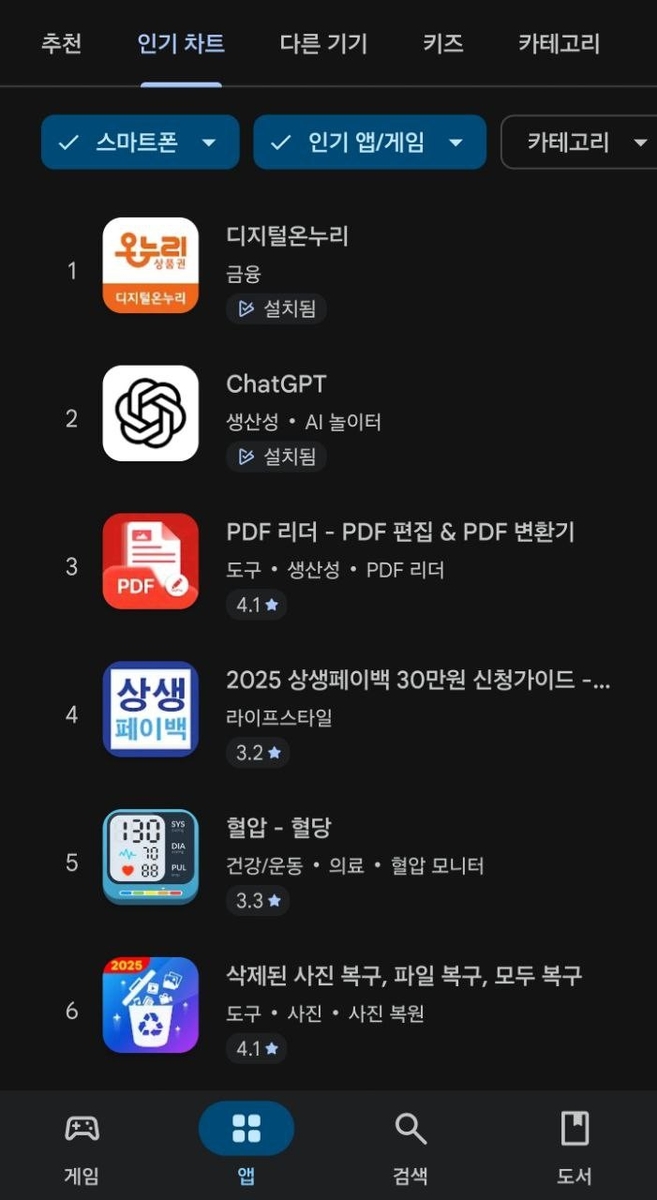
Task: Expand the 스마트폰 device filter chip
Action: coord(140,142)
